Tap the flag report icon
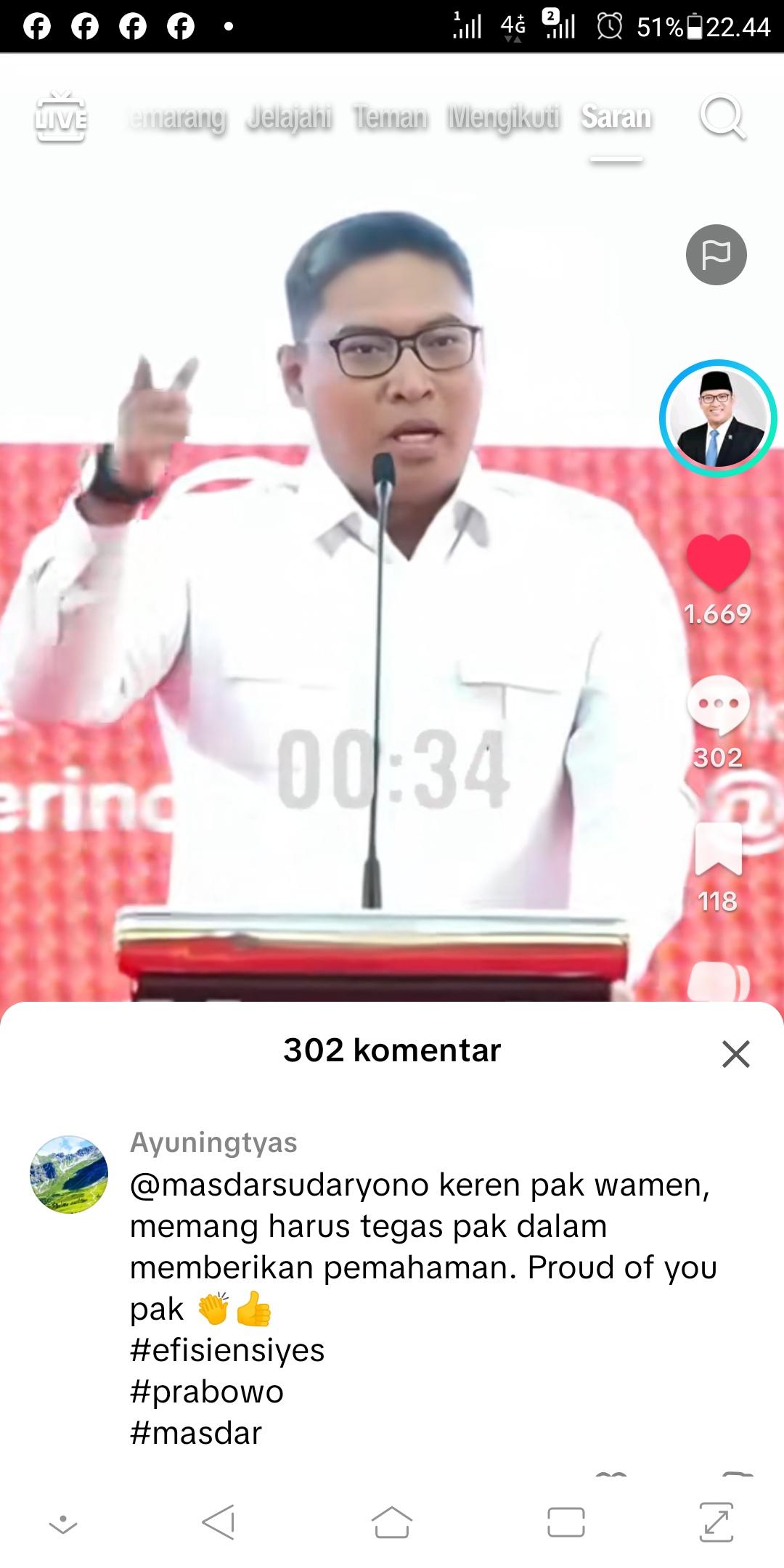Viewport: 784px width, 1568px height. (716, 255)
